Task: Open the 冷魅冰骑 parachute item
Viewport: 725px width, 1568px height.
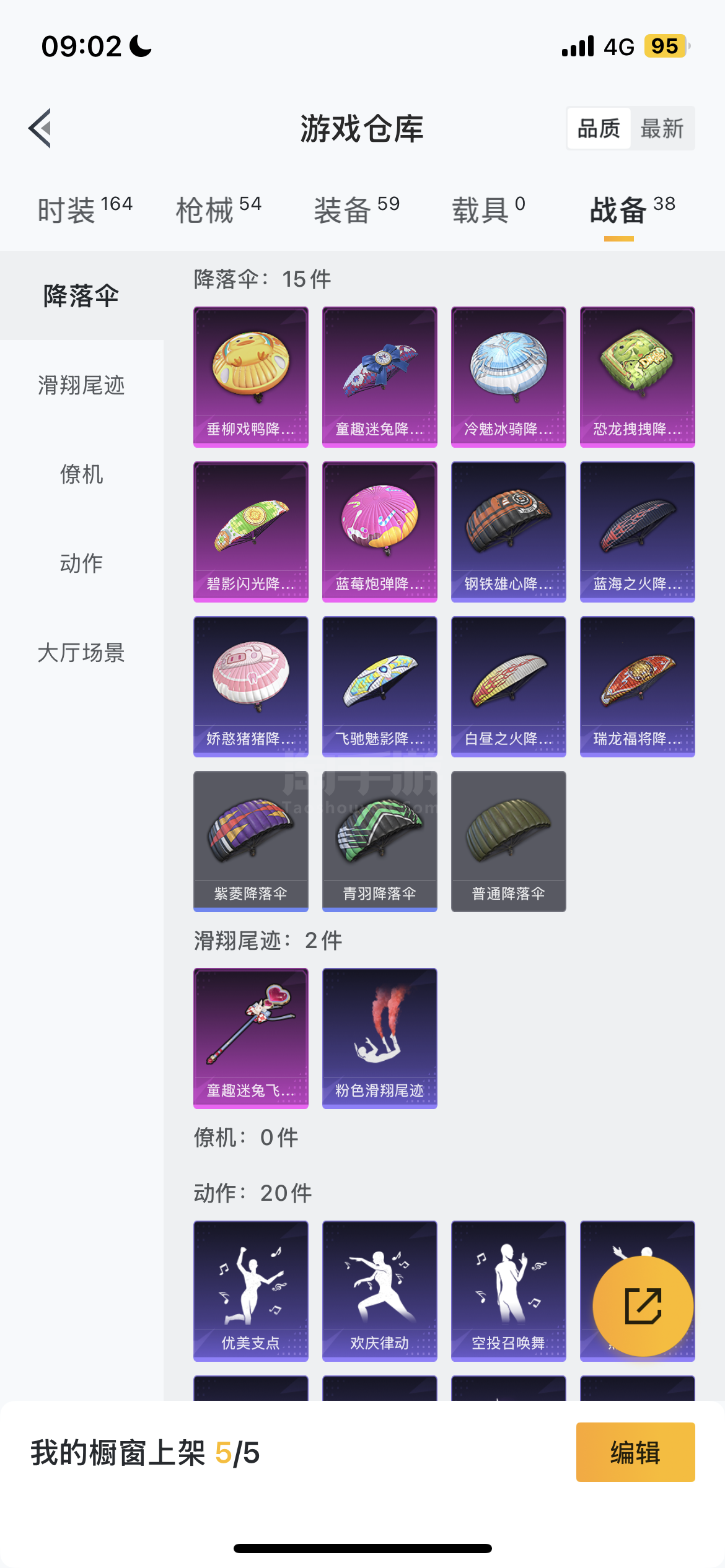Action: [x=508, y=377]
